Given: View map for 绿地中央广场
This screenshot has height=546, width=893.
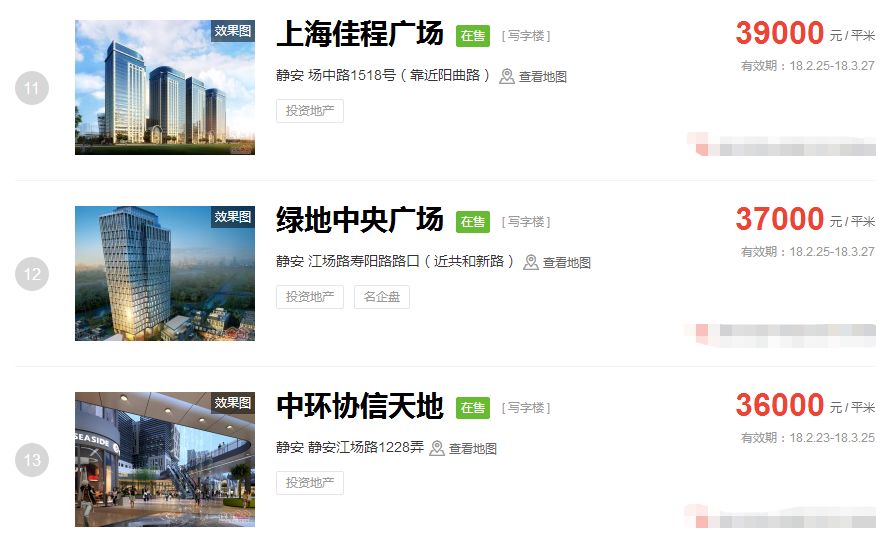Looking at the screenshot, I should coord(557,263).
